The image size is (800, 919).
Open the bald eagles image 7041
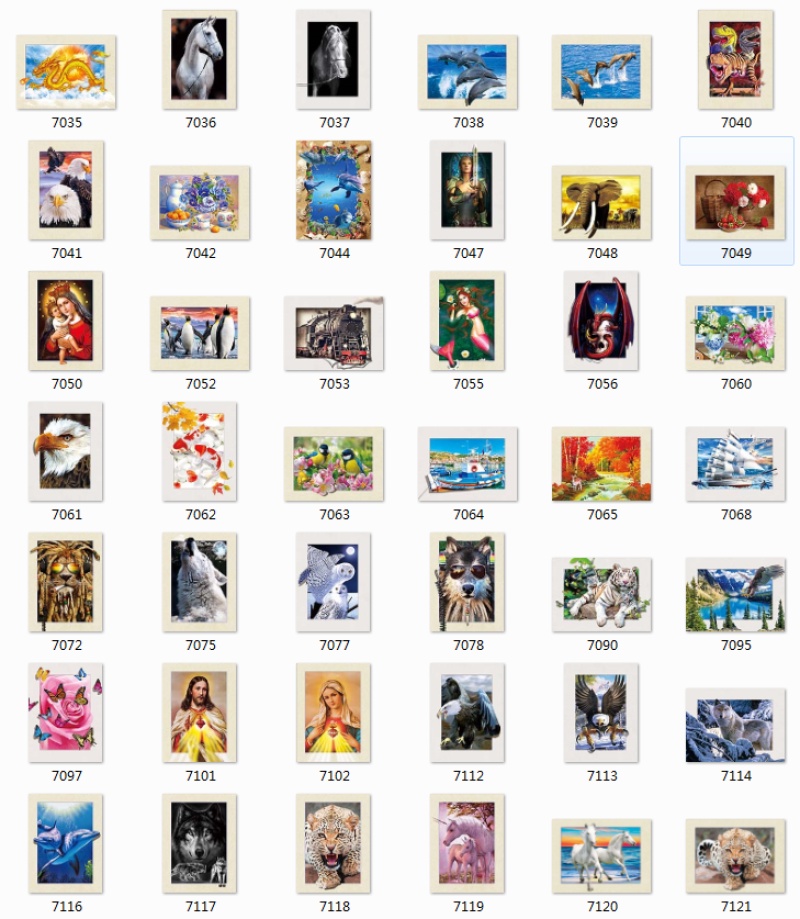(x=66, y=190)
